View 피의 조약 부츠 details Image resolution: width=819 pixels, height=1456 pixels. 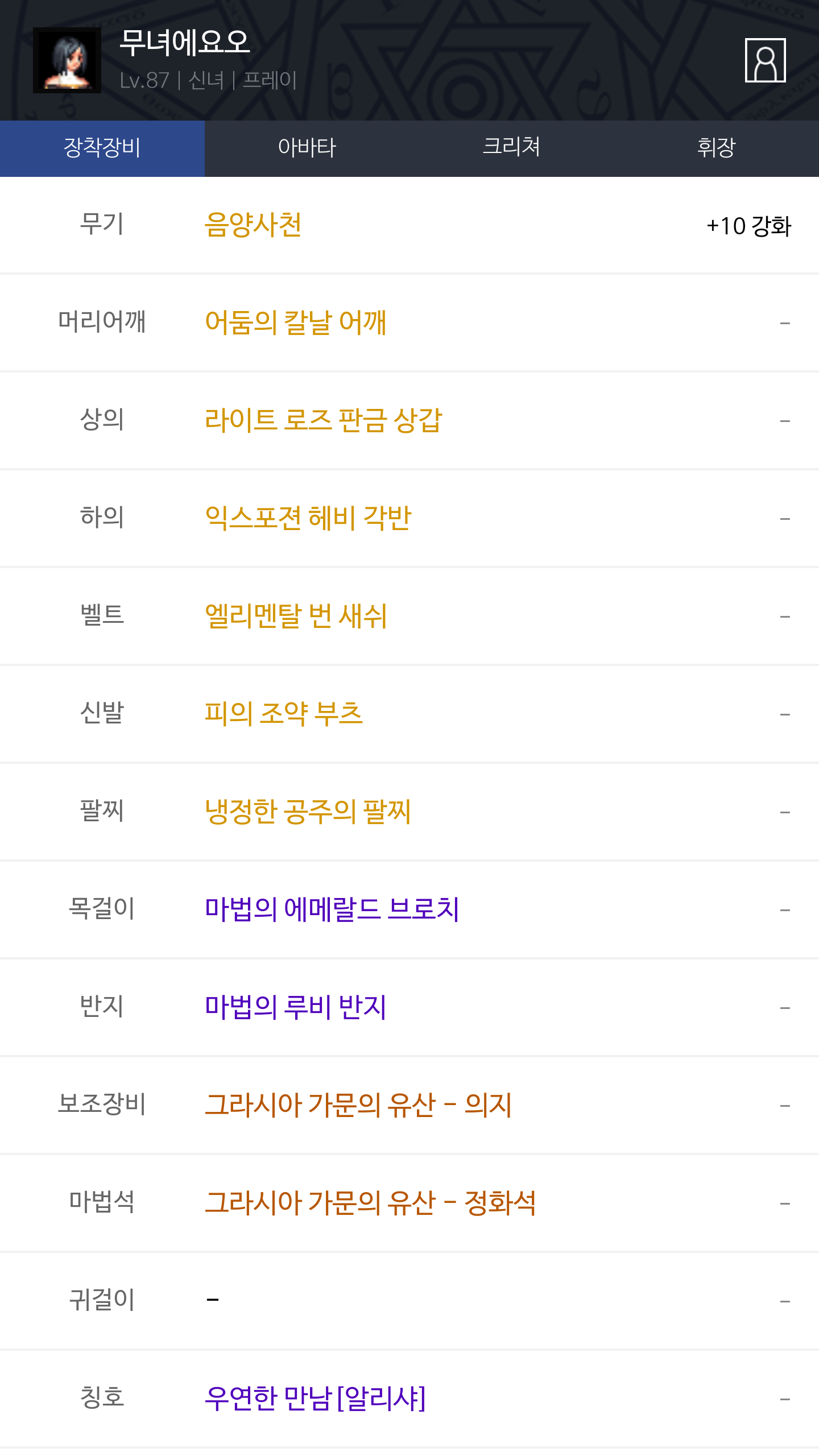284,714
